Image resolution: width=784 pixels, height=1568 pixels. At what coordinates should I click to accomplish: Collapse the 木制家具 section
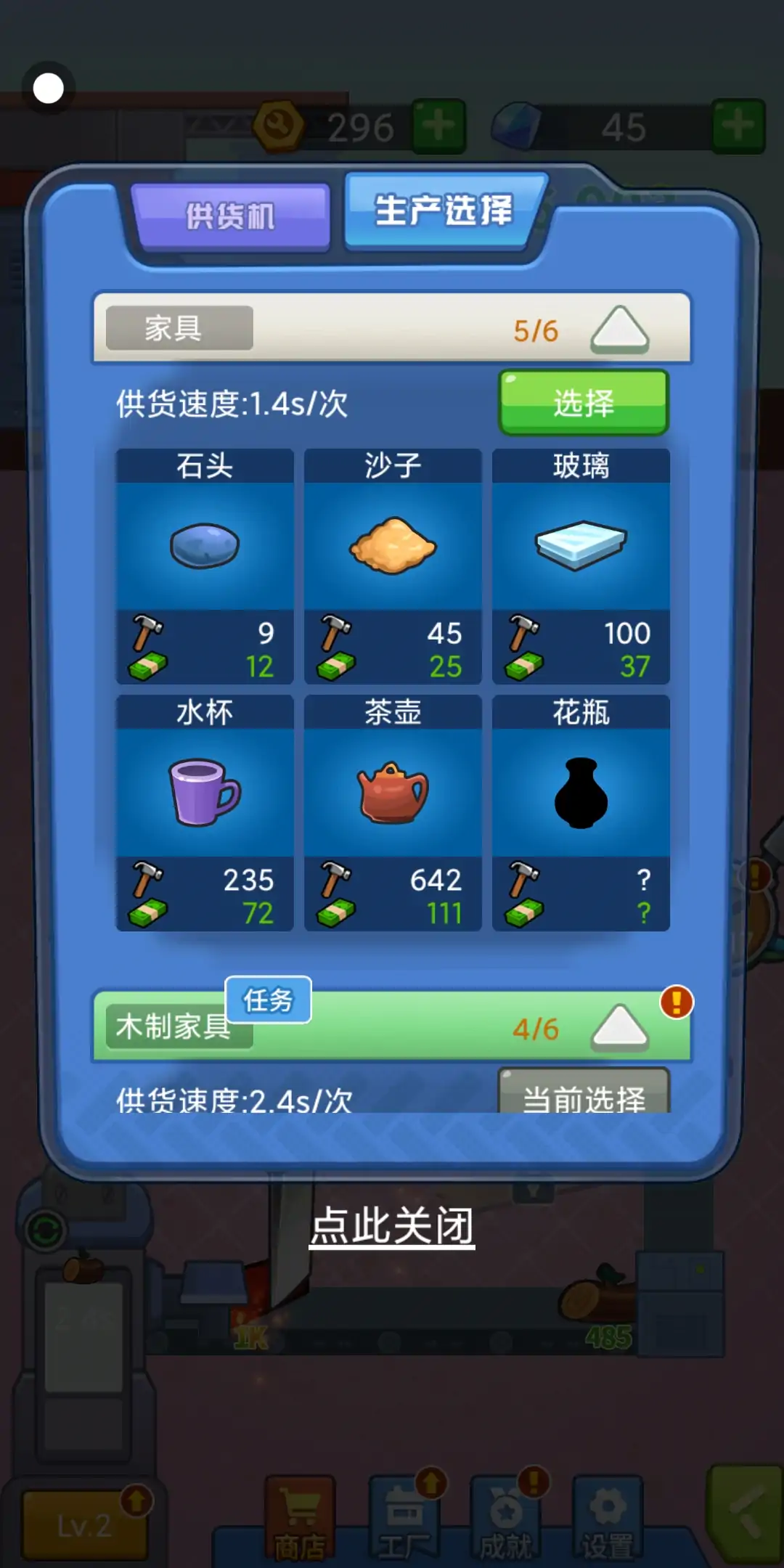pos(619,1028)
